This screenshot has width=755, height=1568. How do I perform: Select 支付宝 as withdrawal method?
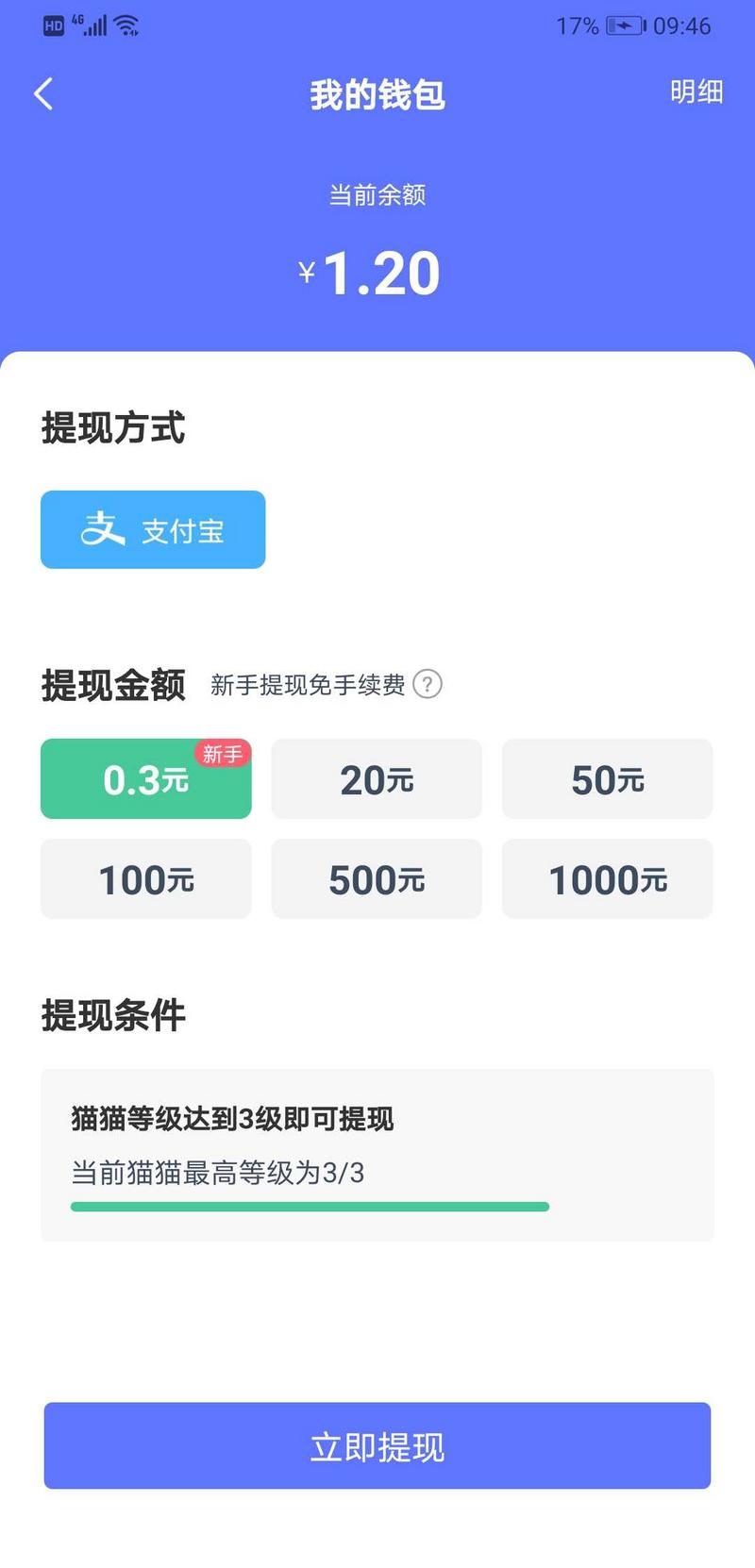click(x=153, y=530)
